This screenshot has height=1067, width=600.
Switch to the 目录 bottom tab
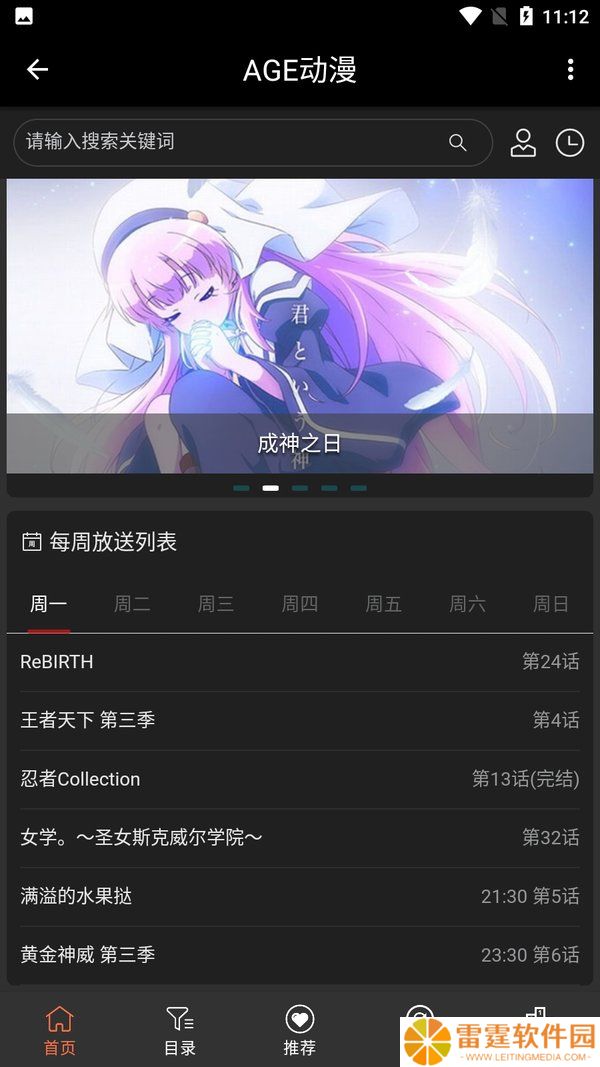point(180,1031)
